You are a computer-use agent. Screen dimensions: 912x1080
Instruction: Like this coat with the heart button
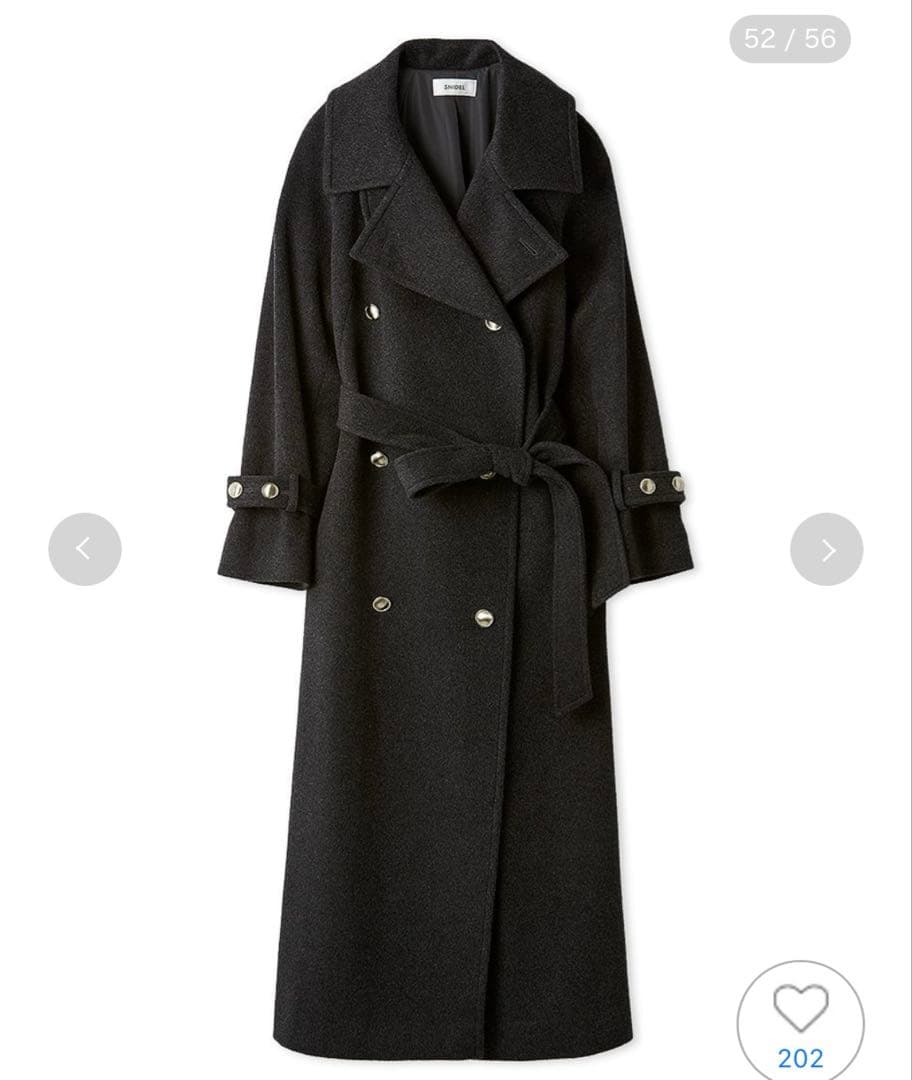click(x=801, y=1012)
